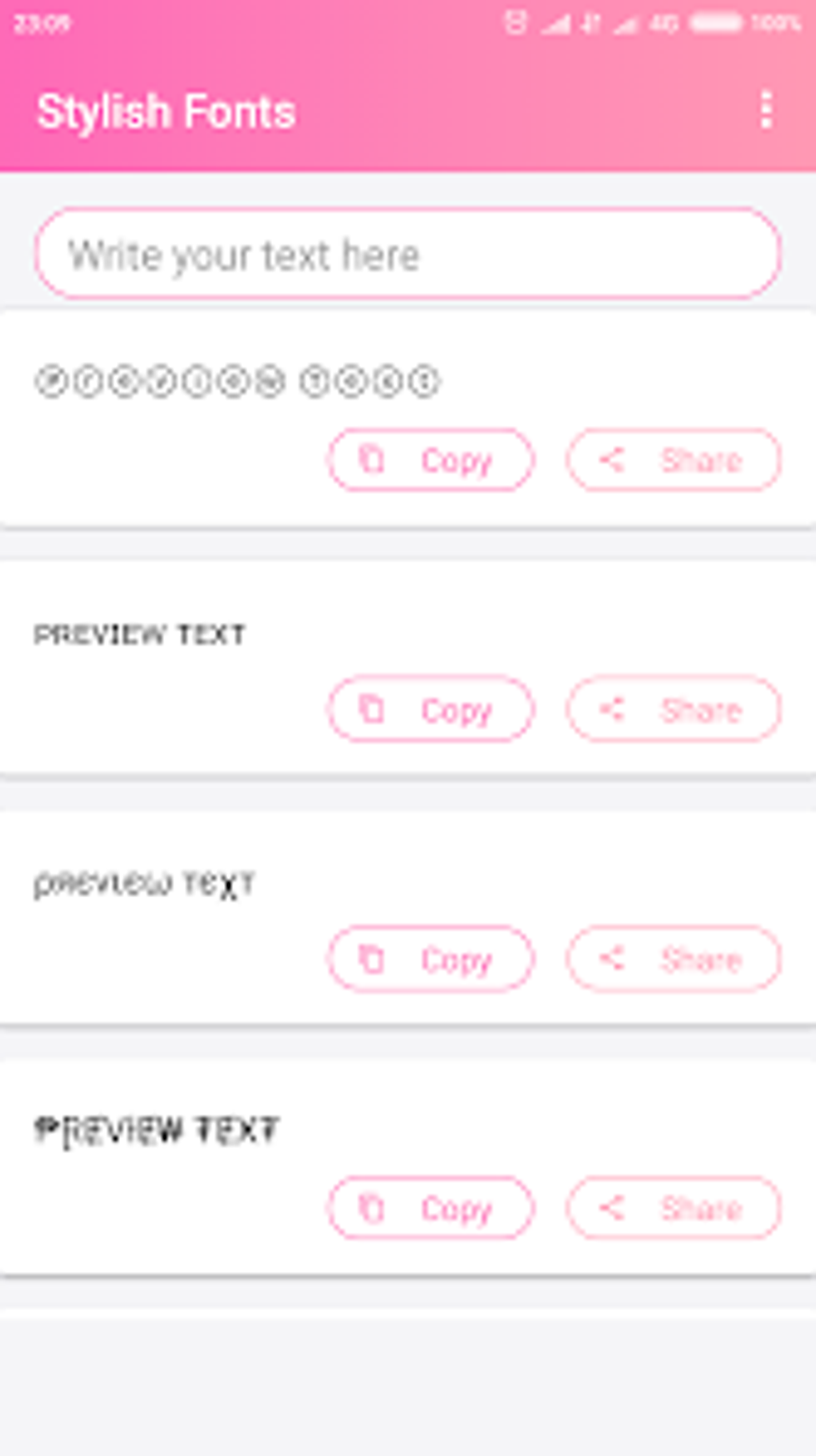
Task: Select the cursive preview text line
Action: pos(144,882)
